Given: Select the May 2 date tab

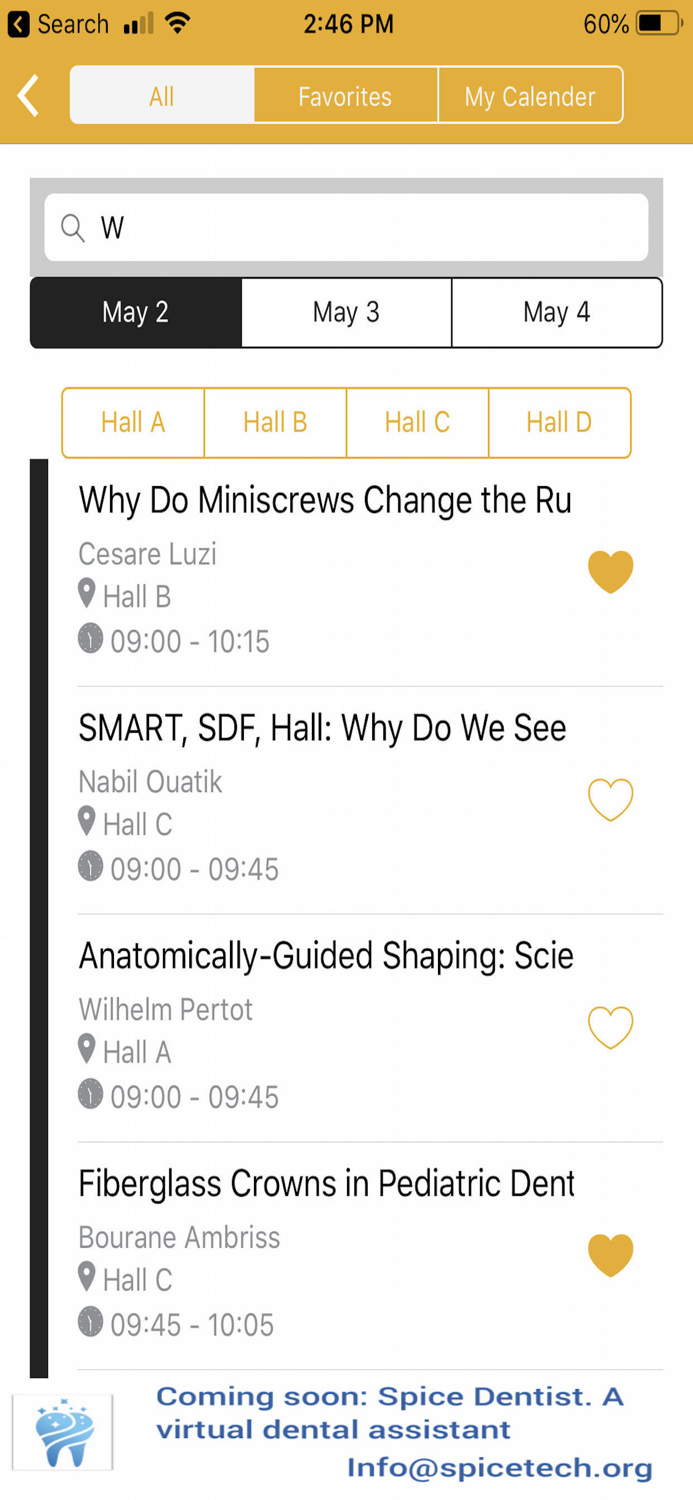Looking at the screenshot, I should pos(136,312).
